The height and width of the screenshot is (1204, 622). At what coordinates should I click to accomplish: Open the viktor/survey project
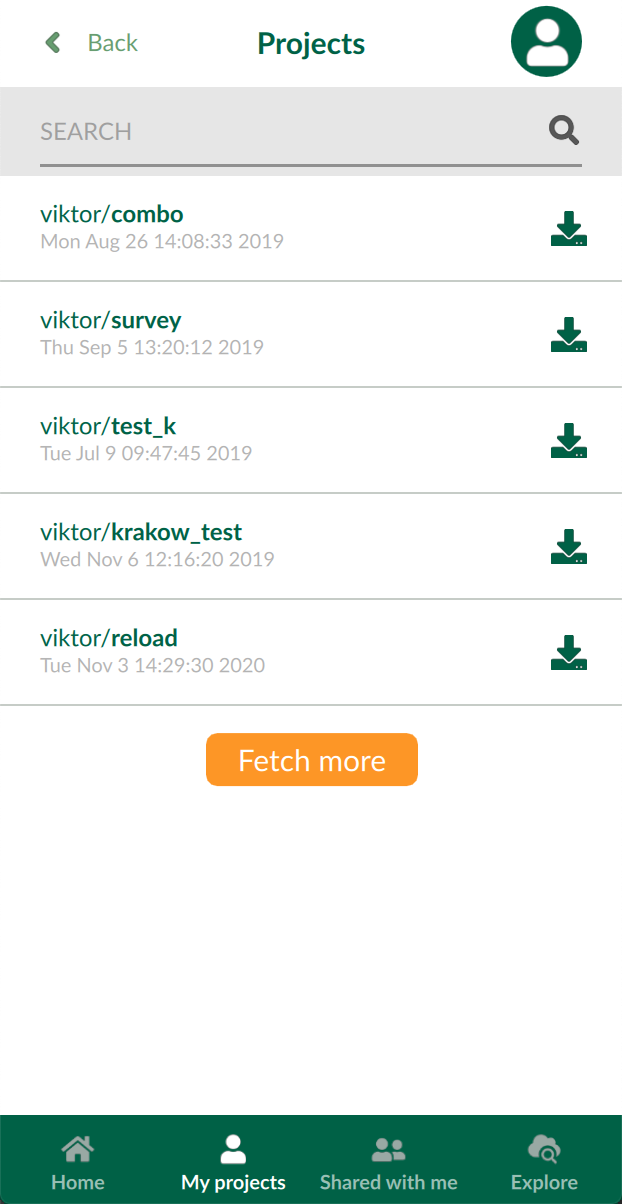111,321
